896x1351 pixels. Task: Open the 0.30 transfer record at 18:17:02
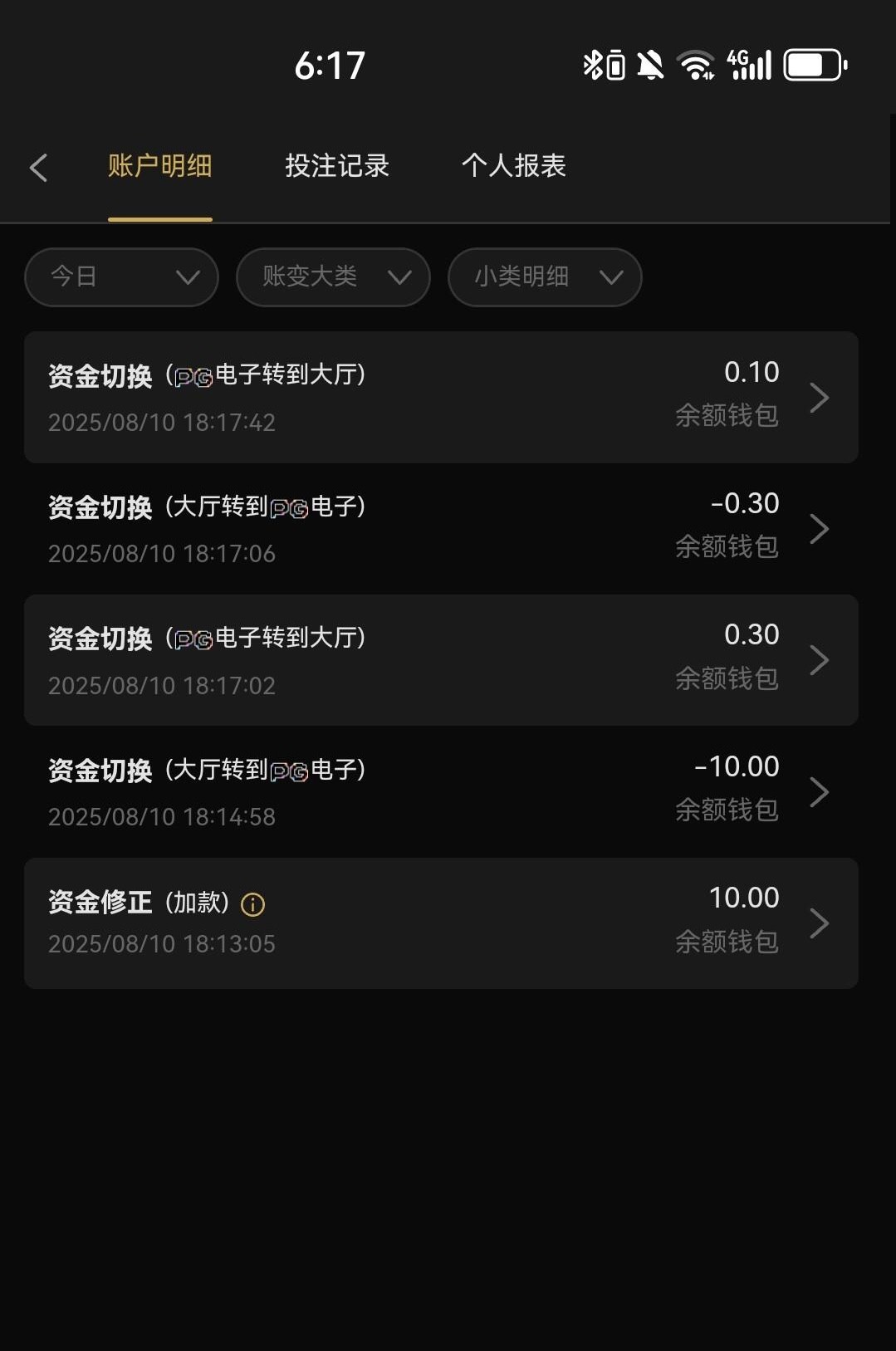(440, 660)
